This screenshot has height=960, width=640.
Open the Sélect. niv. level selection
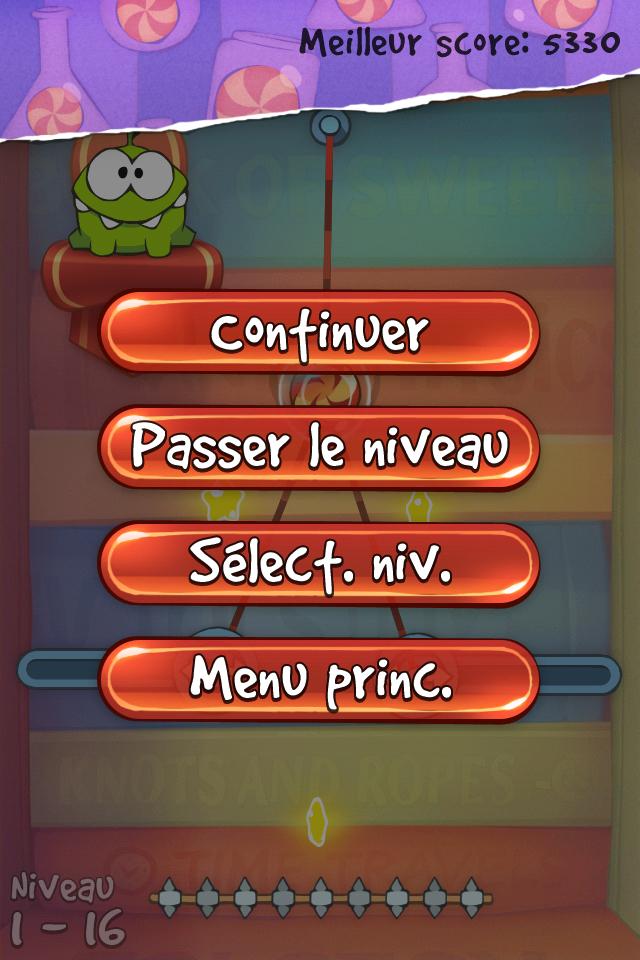click(x=319, y=564)
